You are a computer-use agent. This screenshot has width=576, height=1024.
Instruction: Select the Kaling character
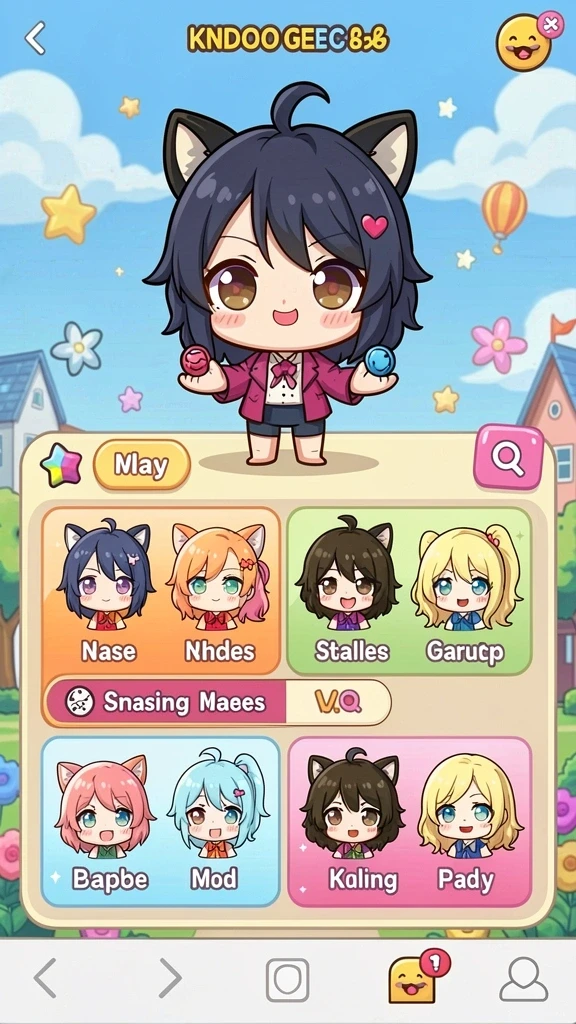tap(354, 823)
